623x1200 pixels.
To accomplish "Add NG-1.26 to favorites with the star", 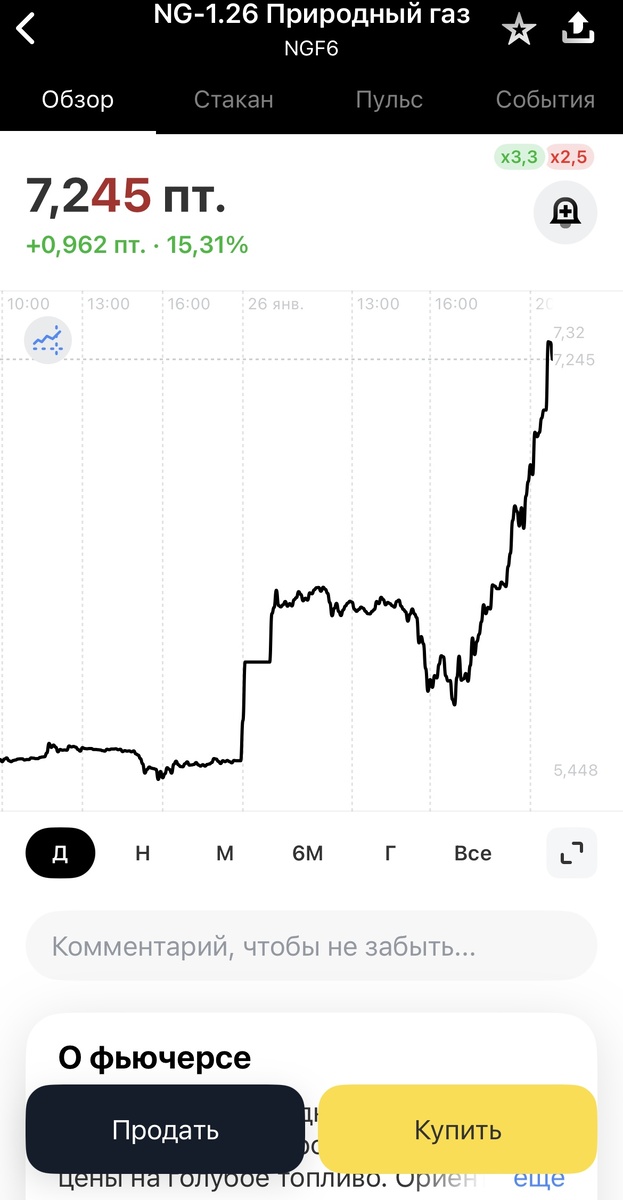I will tap(519, 30).
